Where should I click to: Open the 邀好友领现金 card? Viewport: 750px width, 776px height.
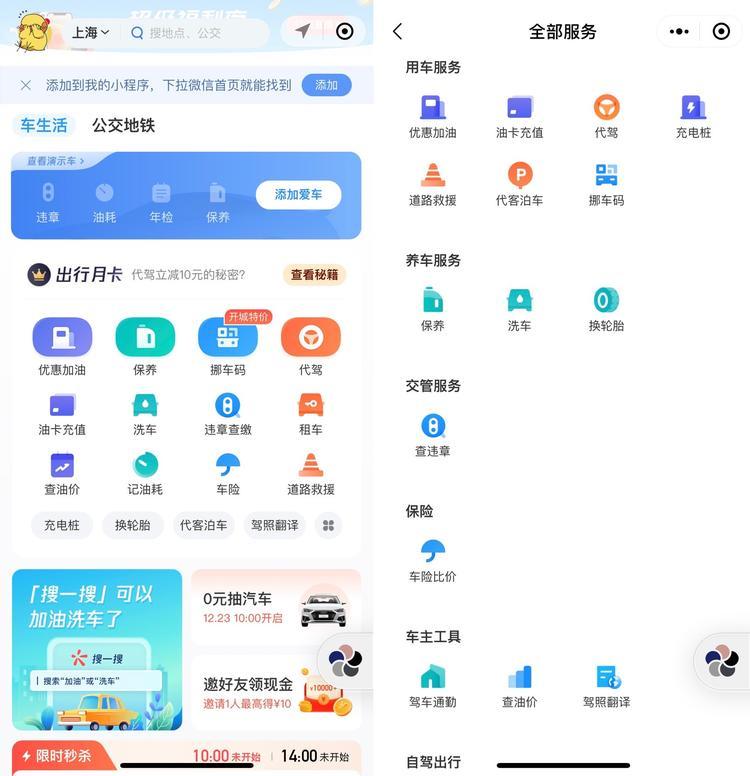pos(276,692)
